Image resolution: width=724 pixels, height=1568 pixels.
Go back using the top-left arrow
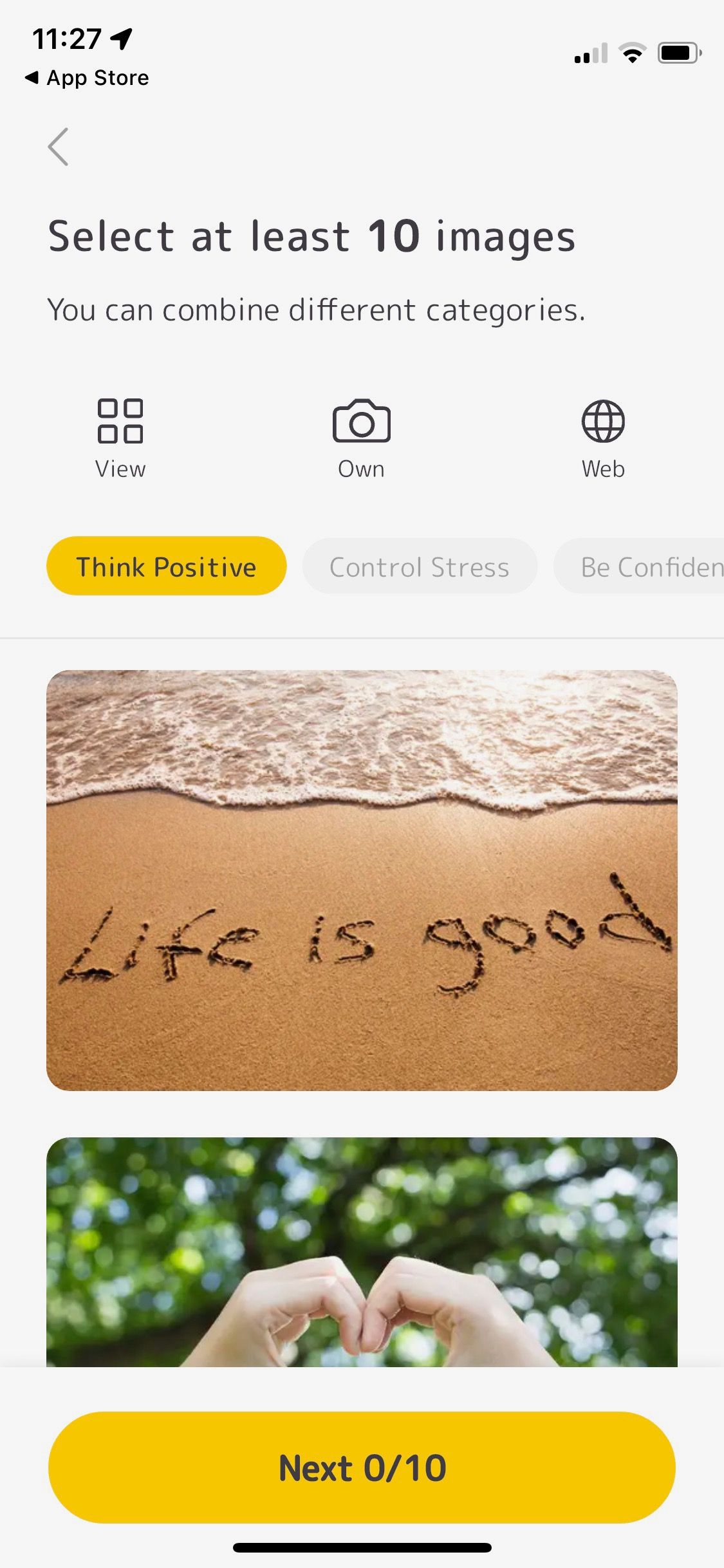[58, 147]
